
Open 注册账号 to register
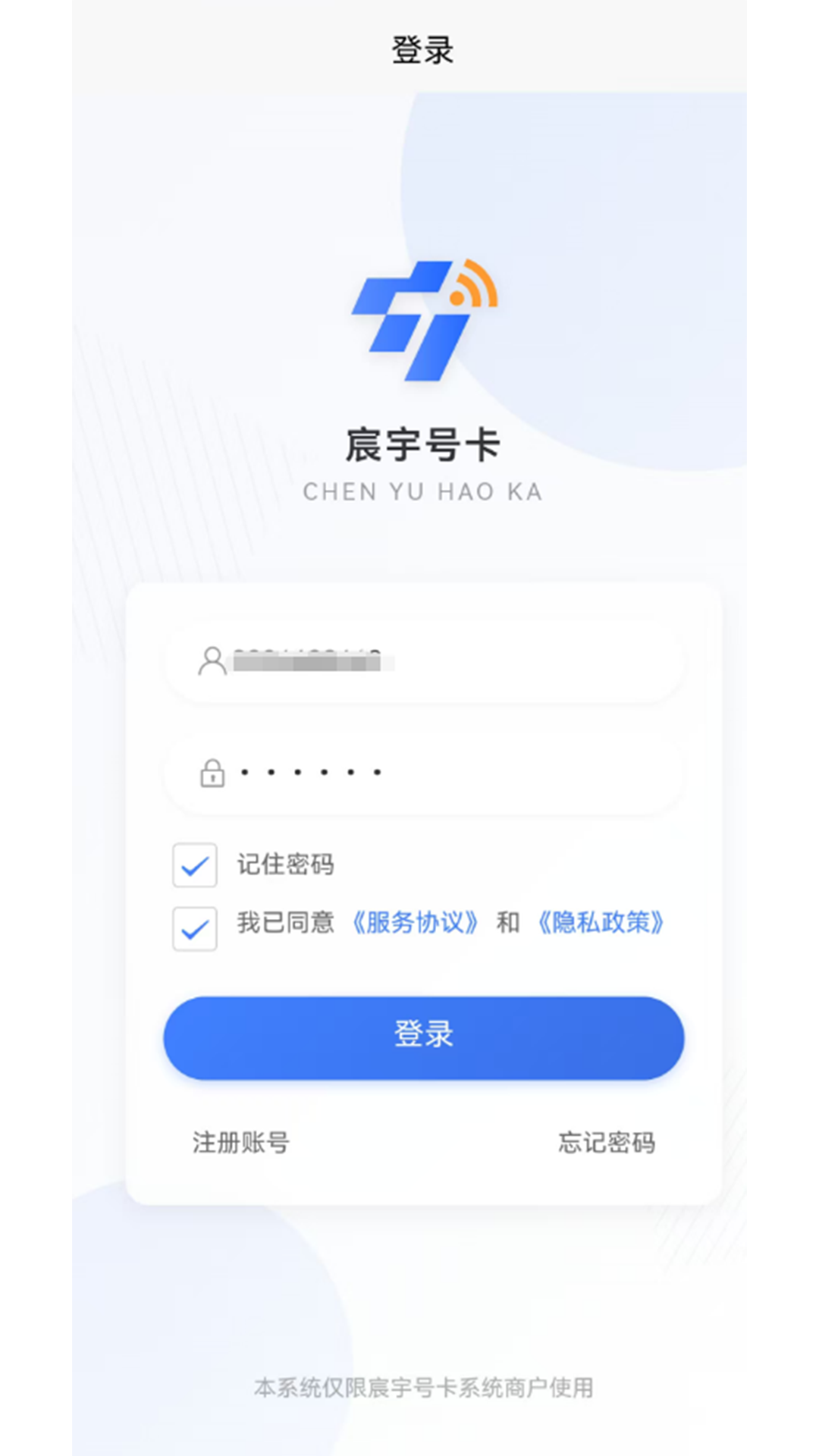pyautogui.click(x=240, y=1142)
